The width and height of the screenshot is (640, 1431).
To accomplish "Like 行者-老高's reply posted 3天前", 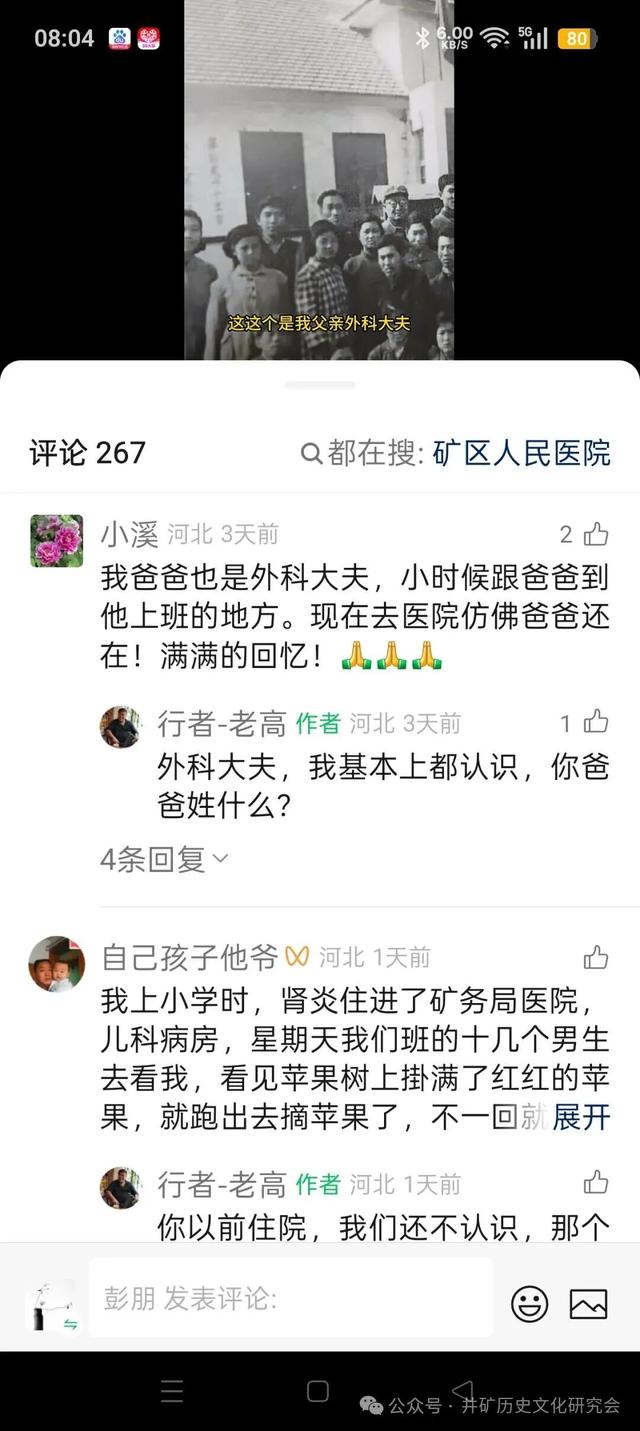I will pos(596,722).
